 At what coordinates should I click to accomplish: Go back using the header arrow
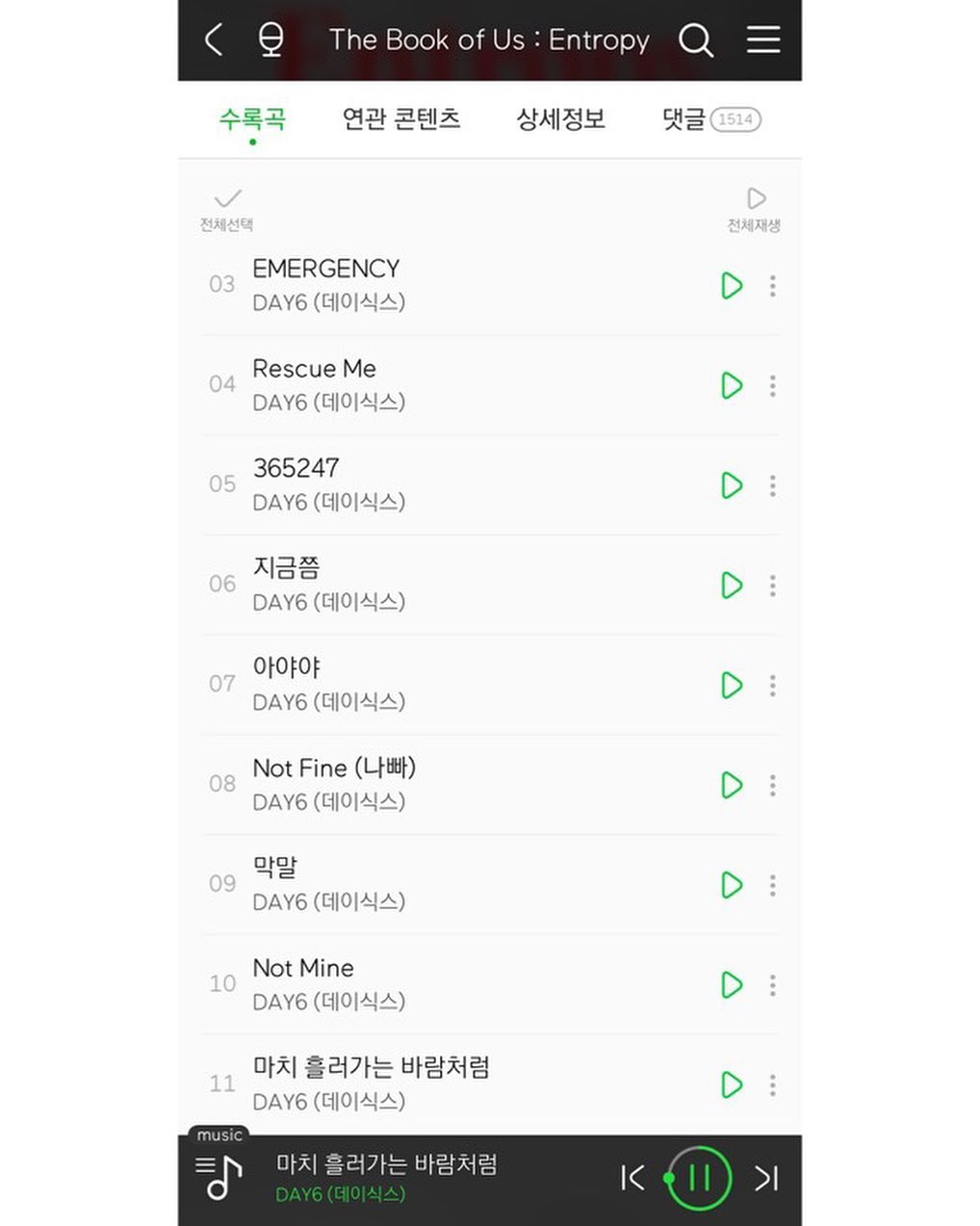214,40
